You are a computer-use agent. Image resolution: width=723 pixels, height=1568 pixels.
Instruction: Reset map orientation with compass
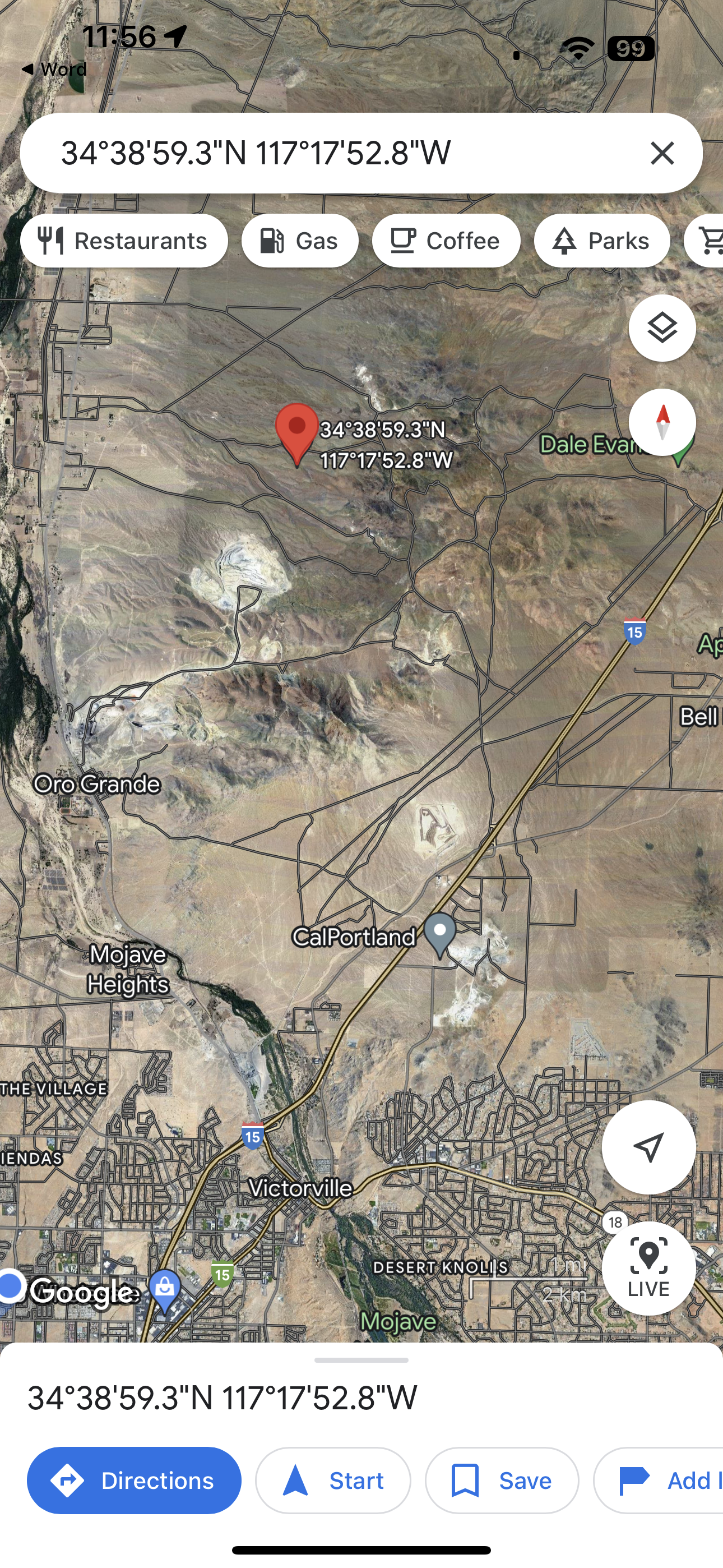pos(661,422)
